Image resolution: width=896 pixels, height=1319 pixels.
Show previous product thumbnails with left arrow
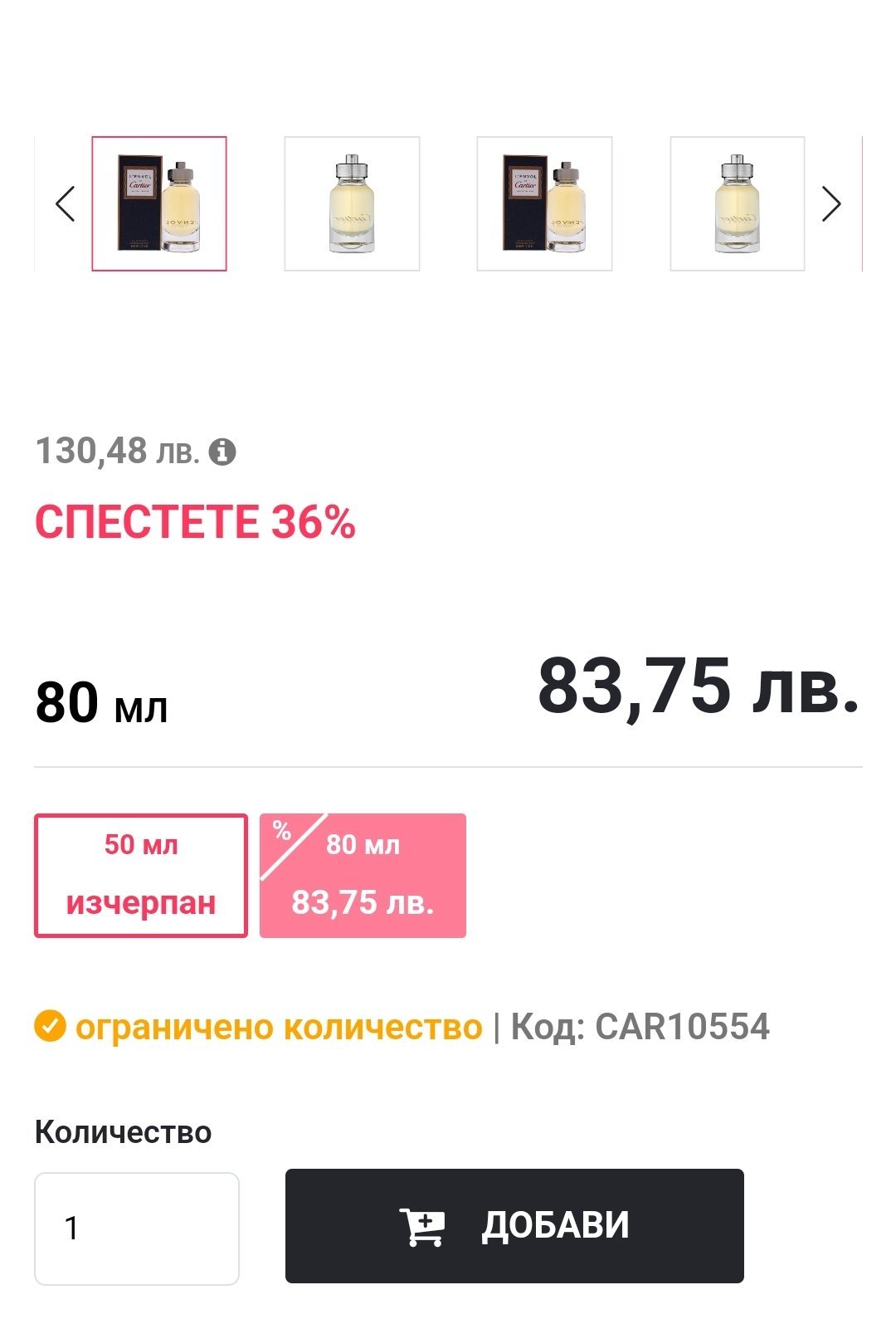(66, 204)
